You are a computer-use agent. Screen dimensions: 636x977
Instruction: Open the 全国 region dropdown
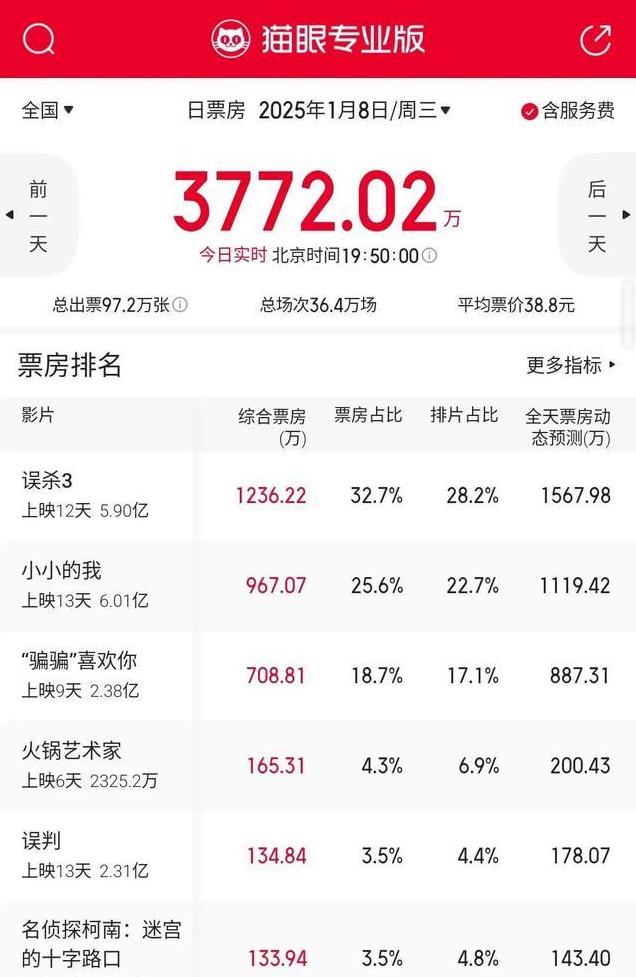[47, 110]
